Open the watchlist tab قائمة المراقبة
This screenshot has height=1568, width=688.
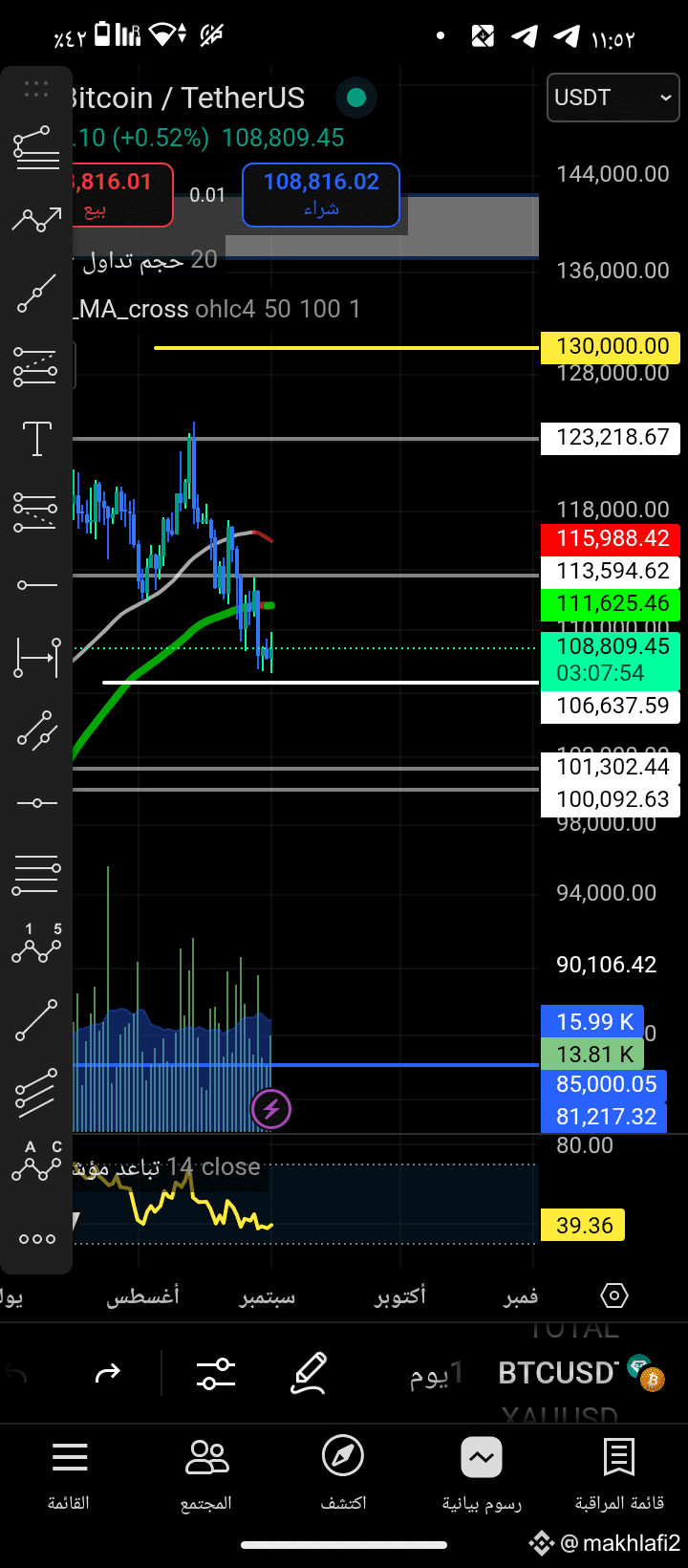coord(619,1475)
